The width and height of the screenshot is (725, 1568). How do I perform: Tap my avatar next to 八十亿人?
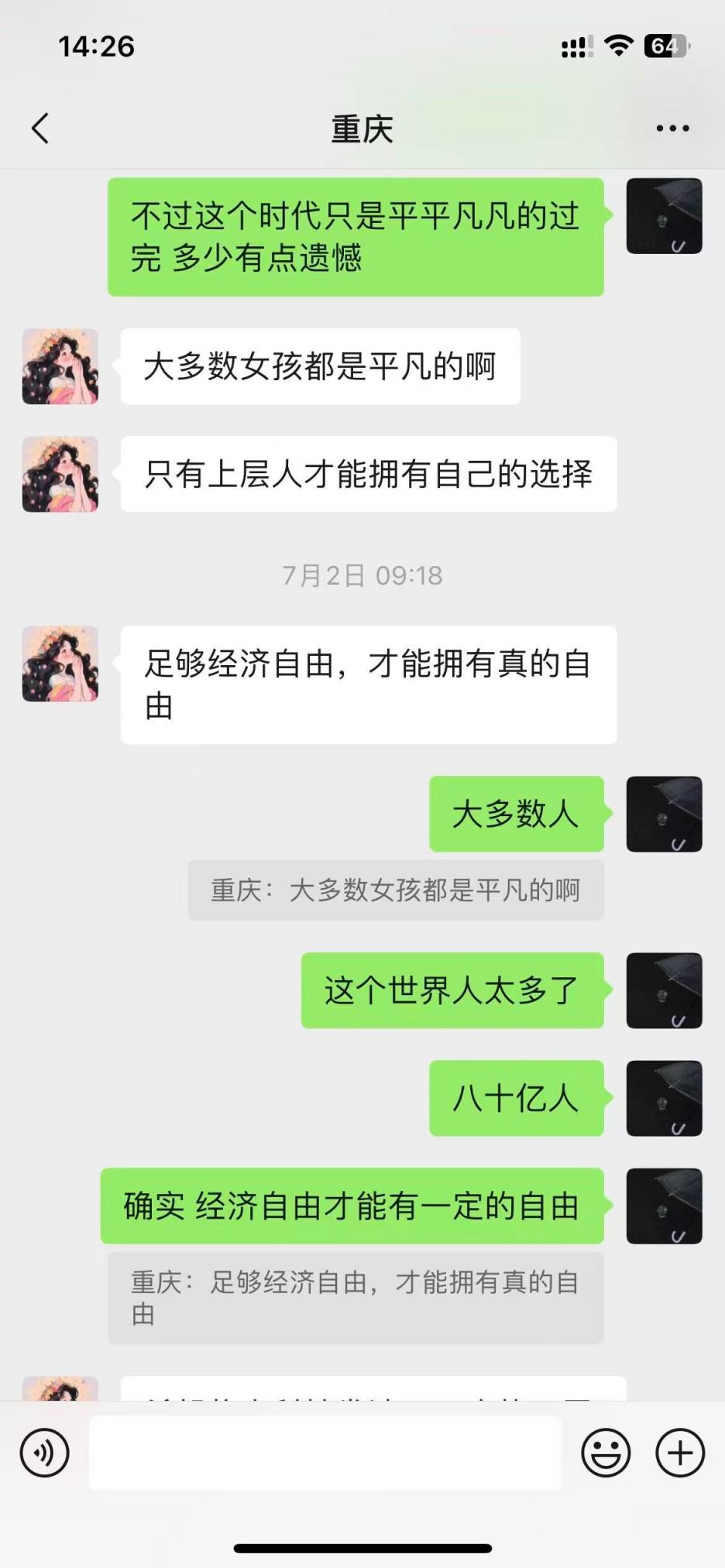tap(664, 1098)
